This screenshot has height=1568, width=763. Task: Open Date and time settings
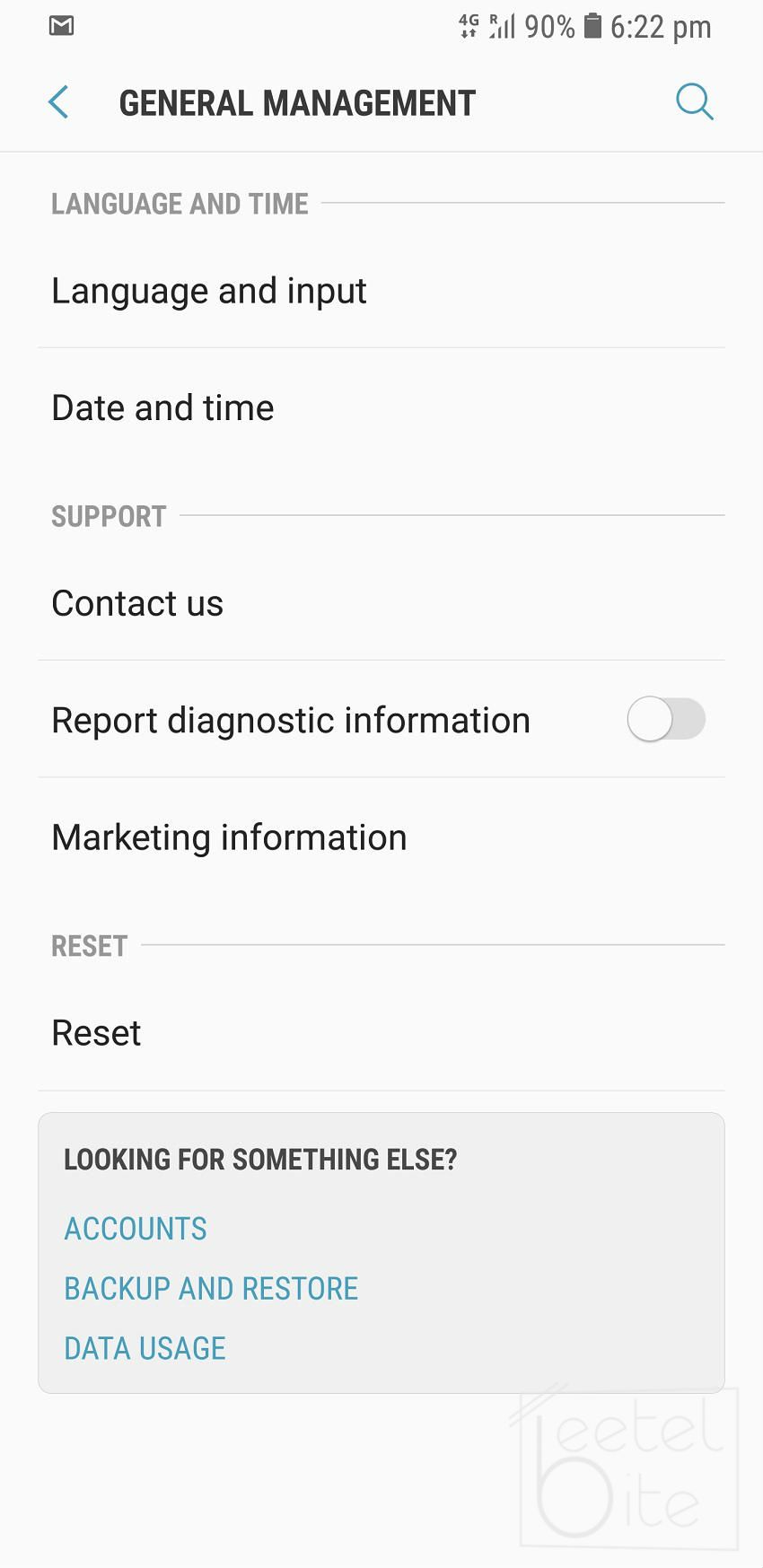click(x=162, y=407)
